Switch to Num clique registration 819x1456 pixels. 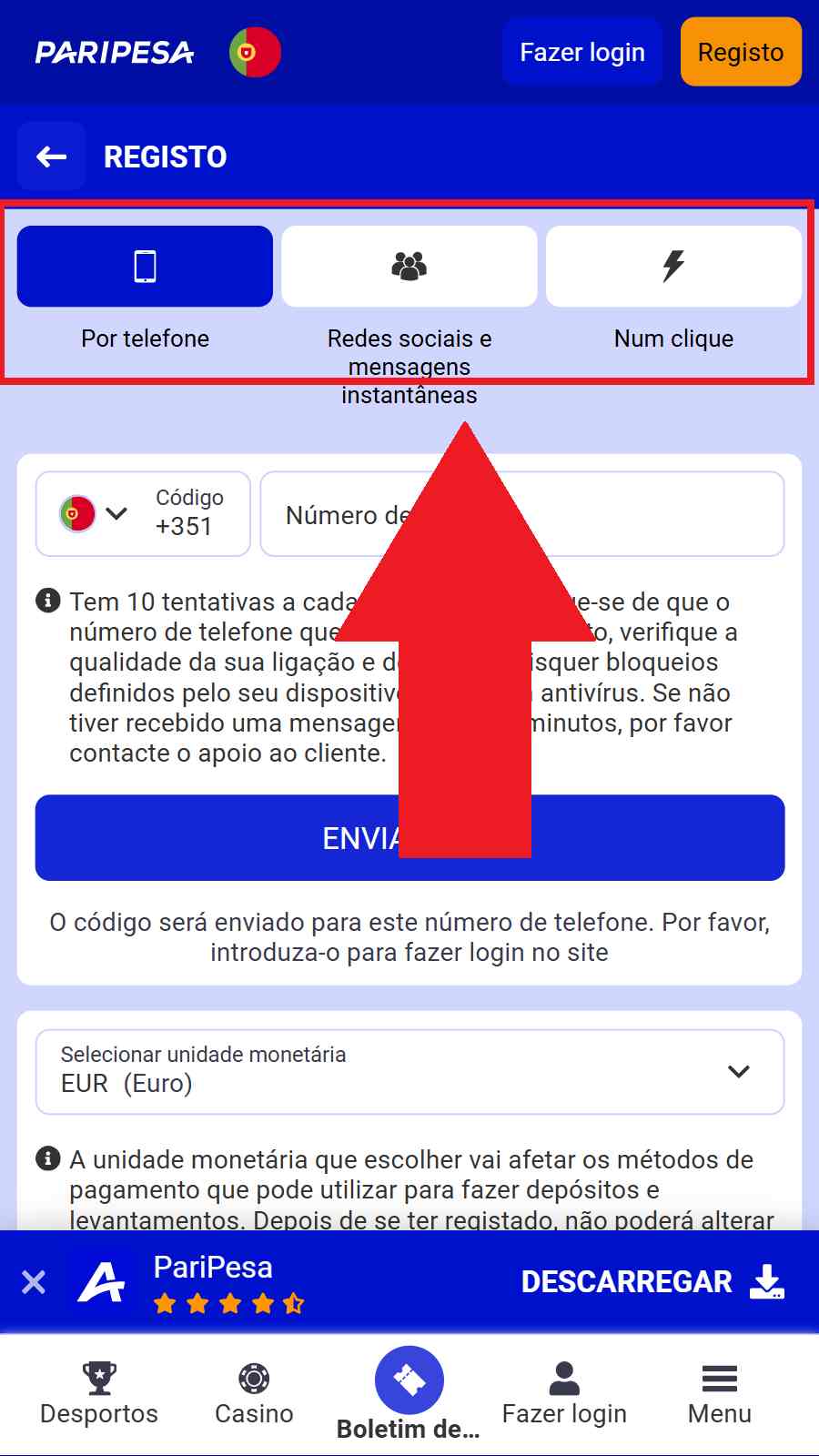point(673,267)
